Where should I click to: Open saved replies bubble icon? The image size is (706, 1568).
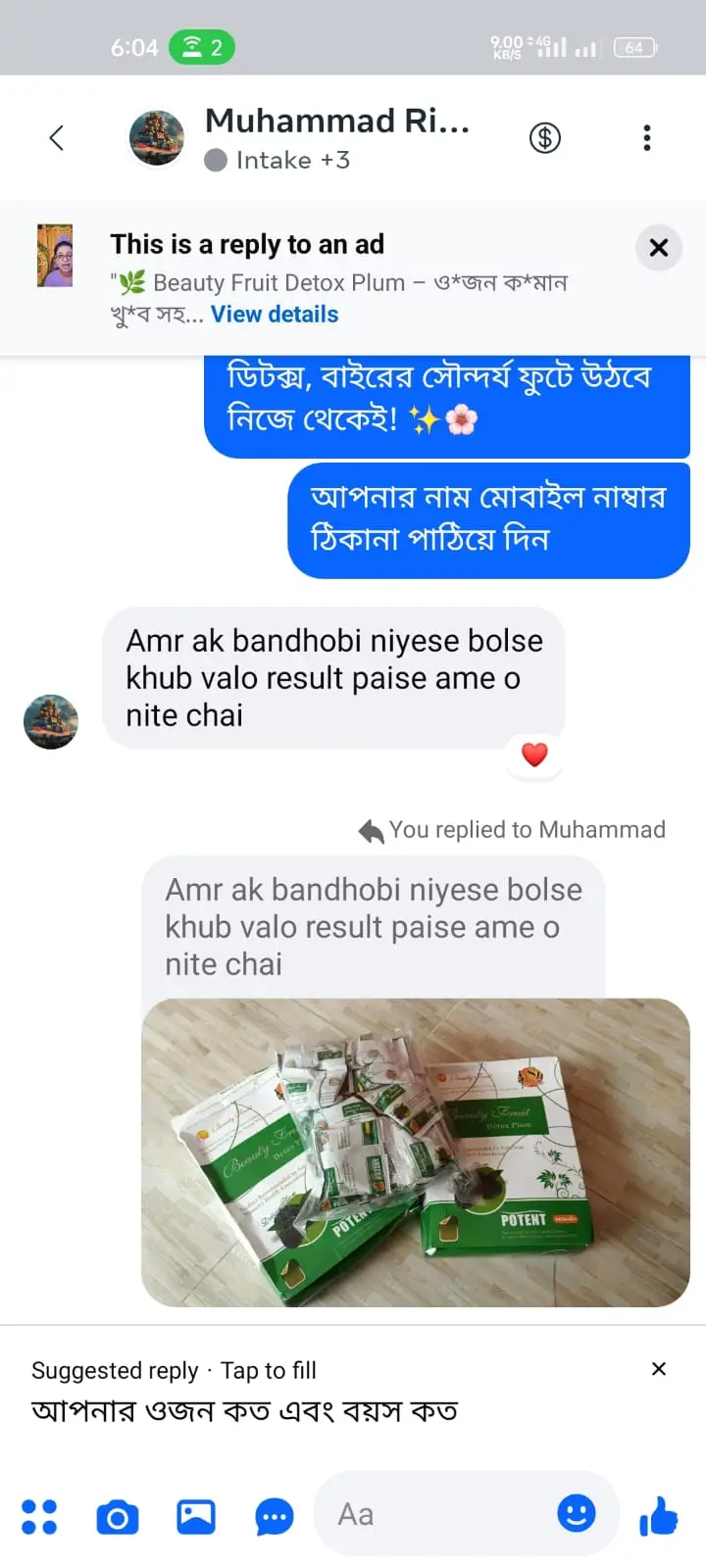275,1517
